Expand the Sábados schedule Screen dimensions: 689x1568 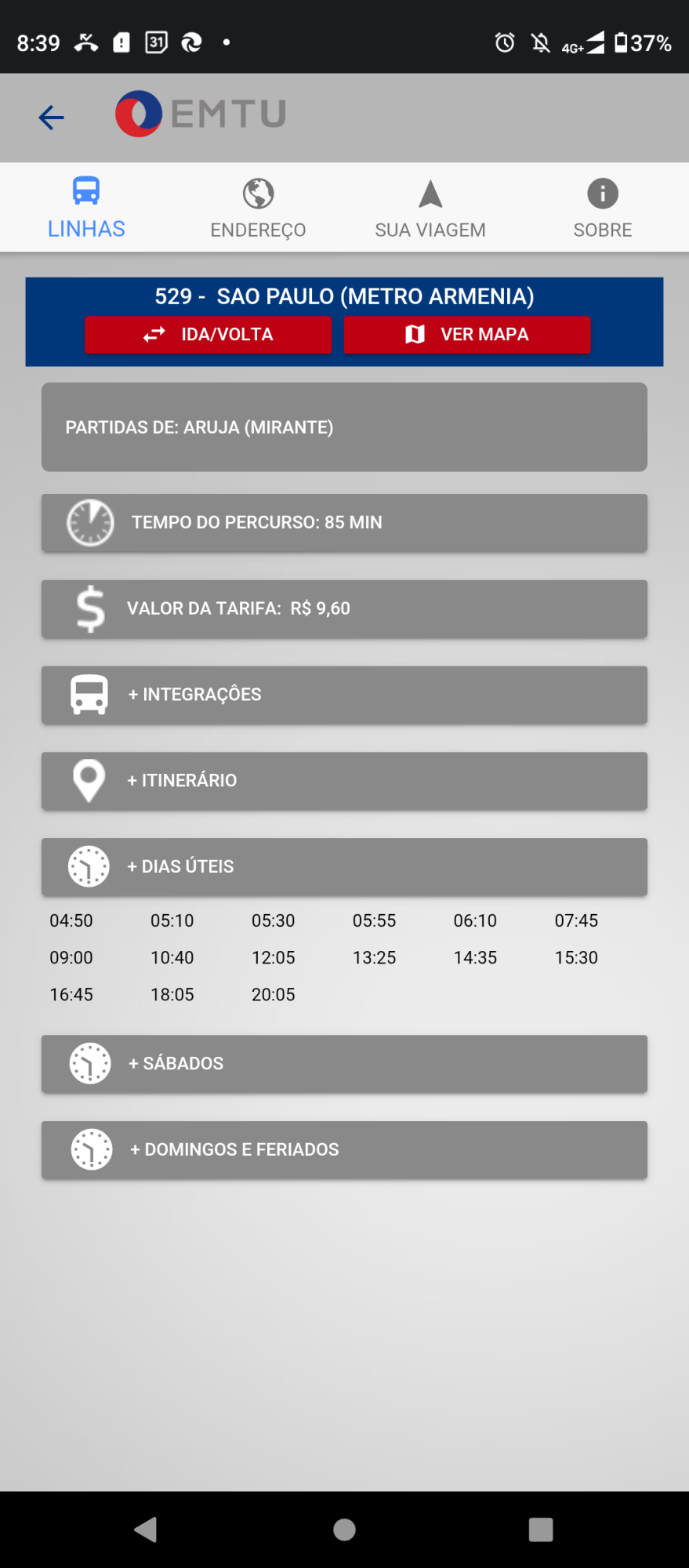click(344, 1064)
